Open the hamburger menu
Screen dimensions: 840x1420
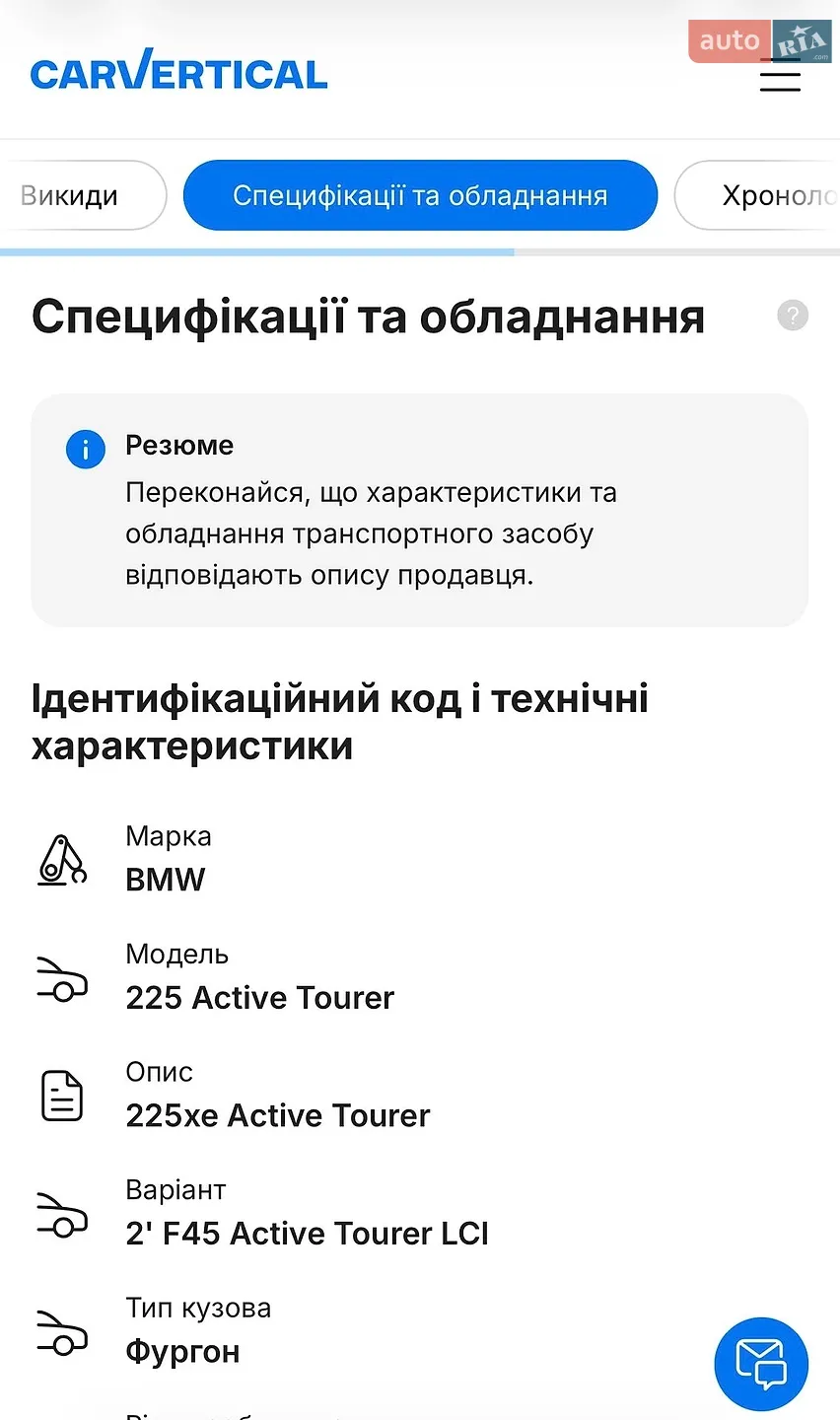click(780, 75)
